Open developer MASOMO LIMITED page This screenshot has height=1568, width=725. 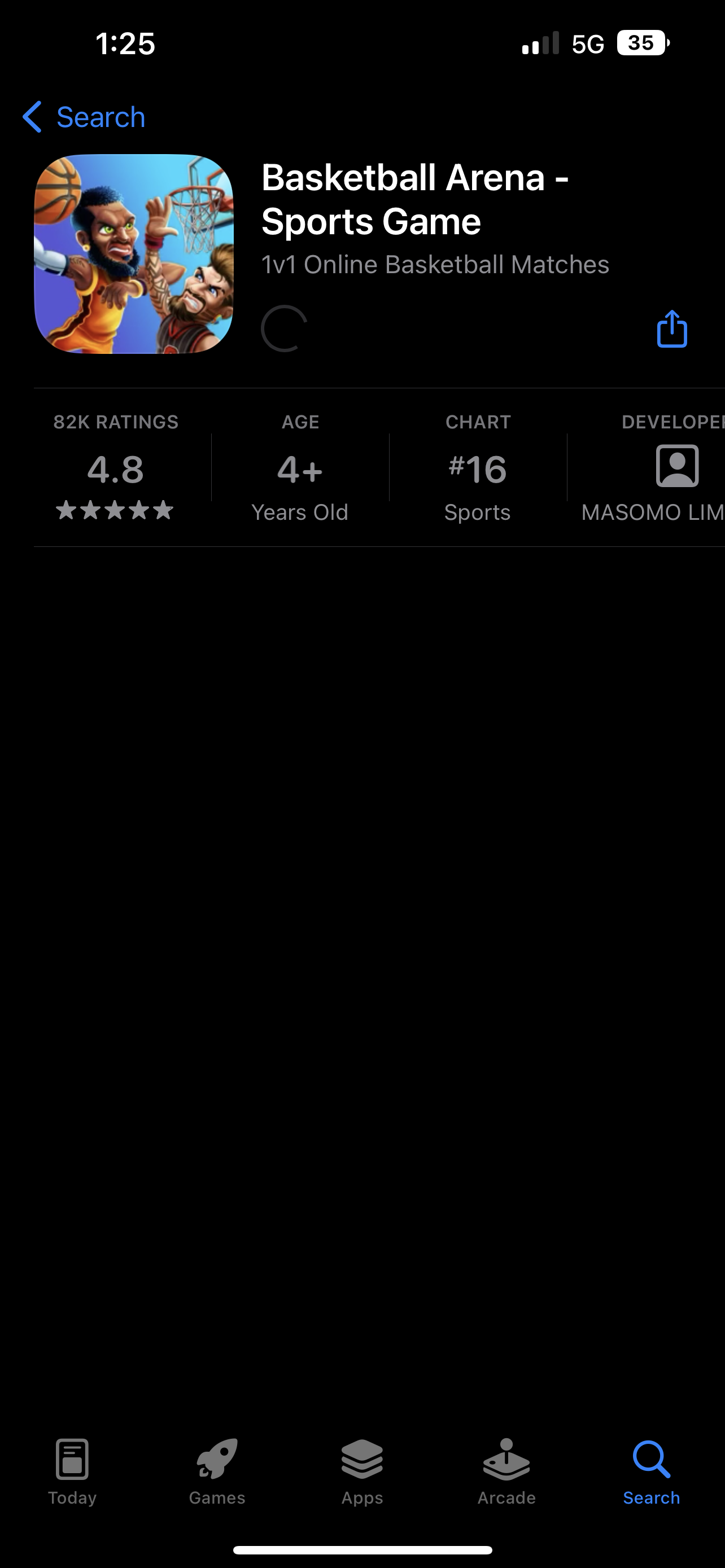click(663, 468)
